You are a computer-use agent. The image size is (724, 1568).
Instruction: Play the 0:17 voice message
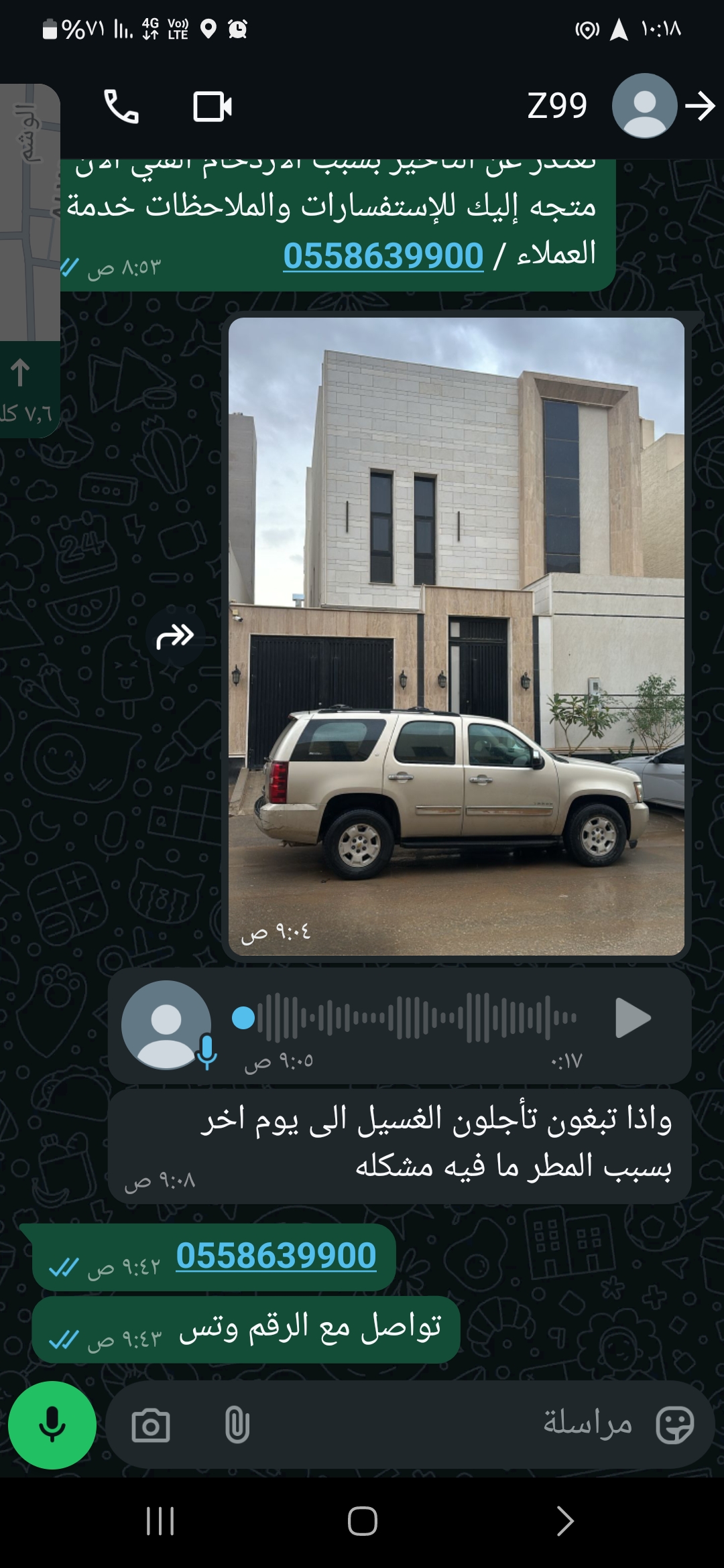(633, 1018)
